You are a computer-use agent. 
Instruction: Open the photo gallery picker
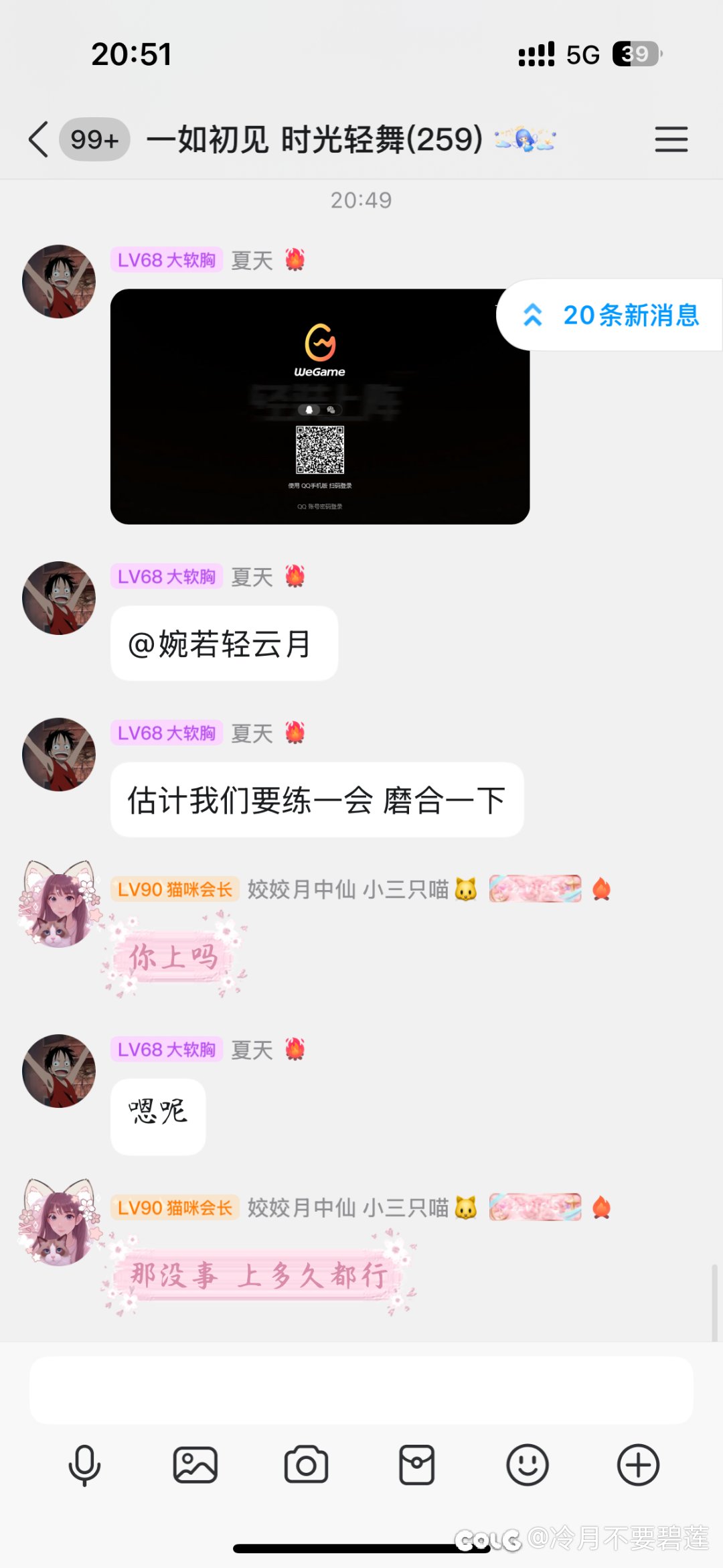[x=195, y=1465]
